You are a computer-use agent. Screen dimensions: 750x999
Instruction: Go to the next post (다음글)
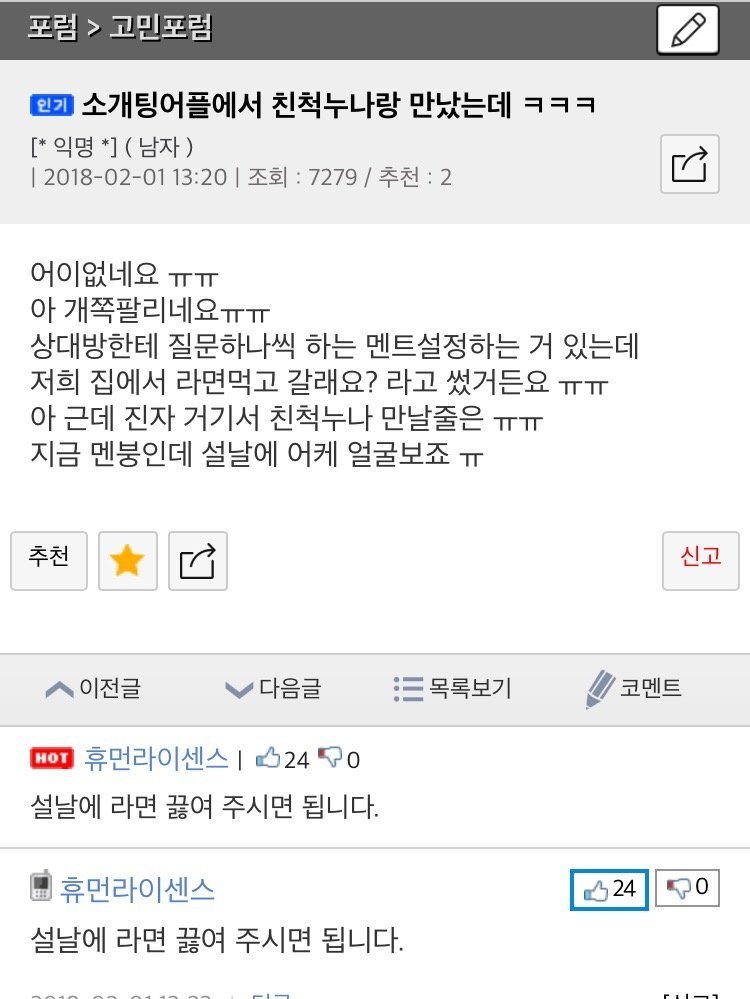click(273, 688)
